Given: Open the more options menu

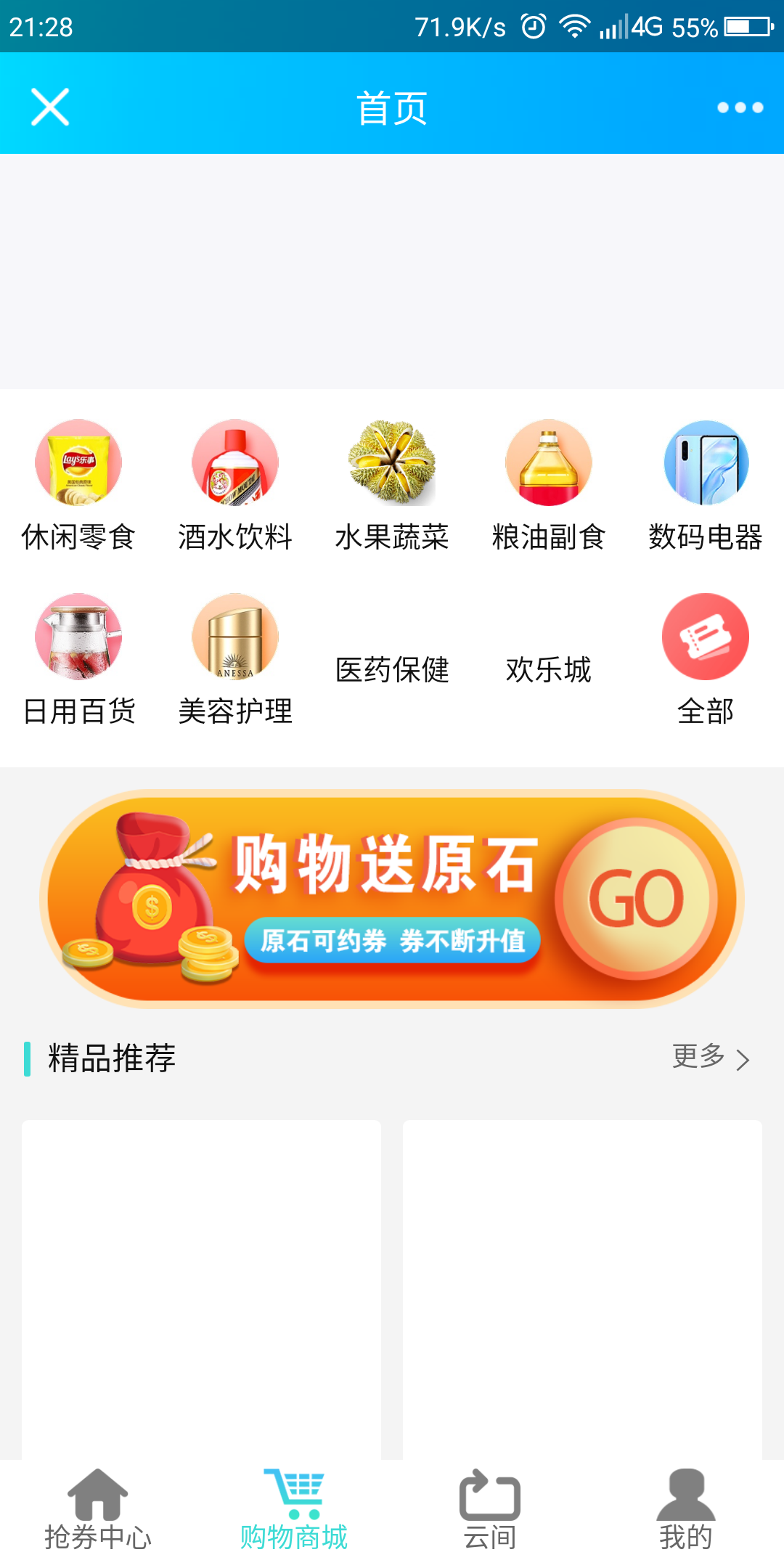Looking at the screenshot, I should point(738,107).
